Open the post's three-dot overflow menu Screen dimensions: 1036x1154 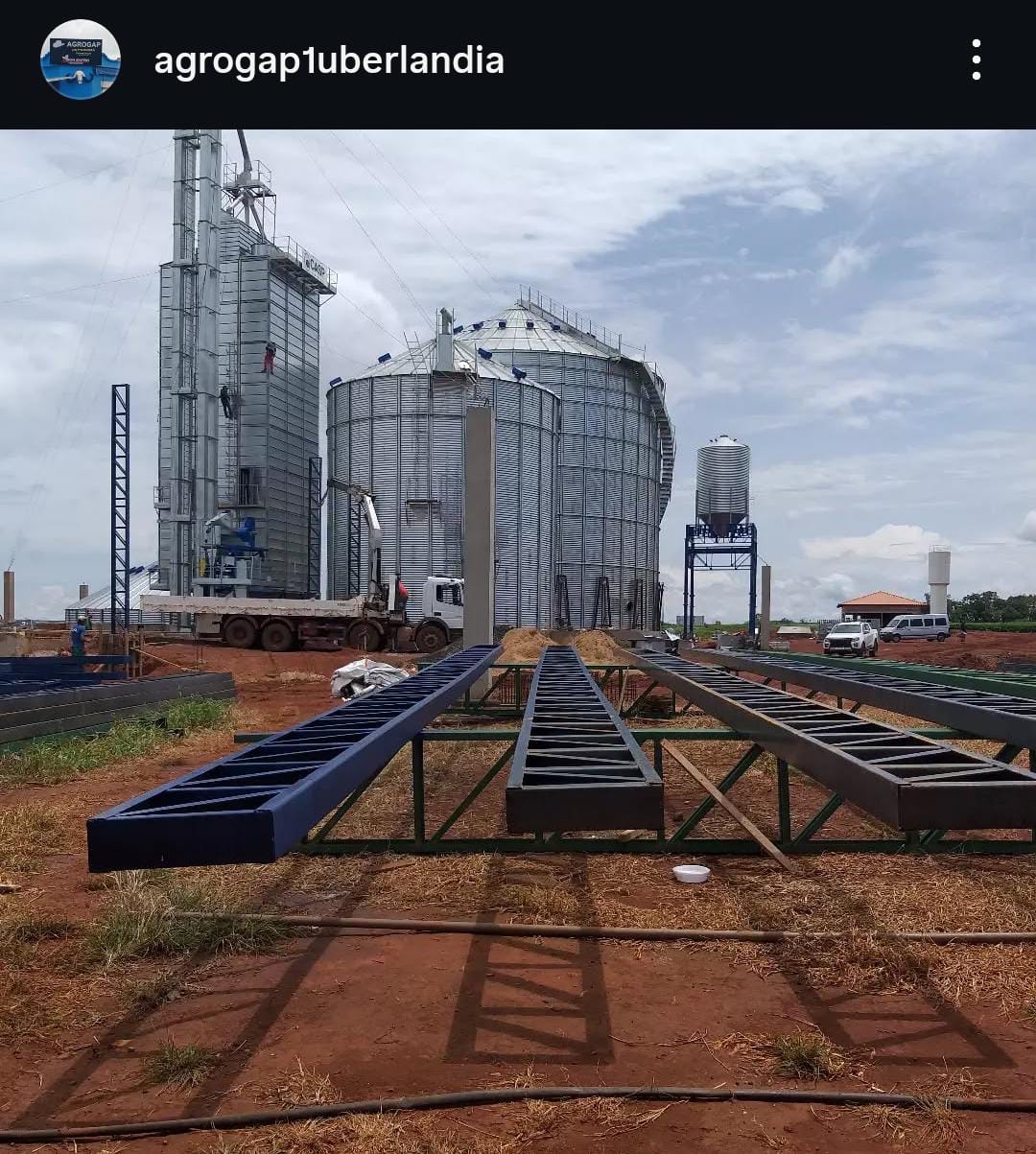point(976,59)
